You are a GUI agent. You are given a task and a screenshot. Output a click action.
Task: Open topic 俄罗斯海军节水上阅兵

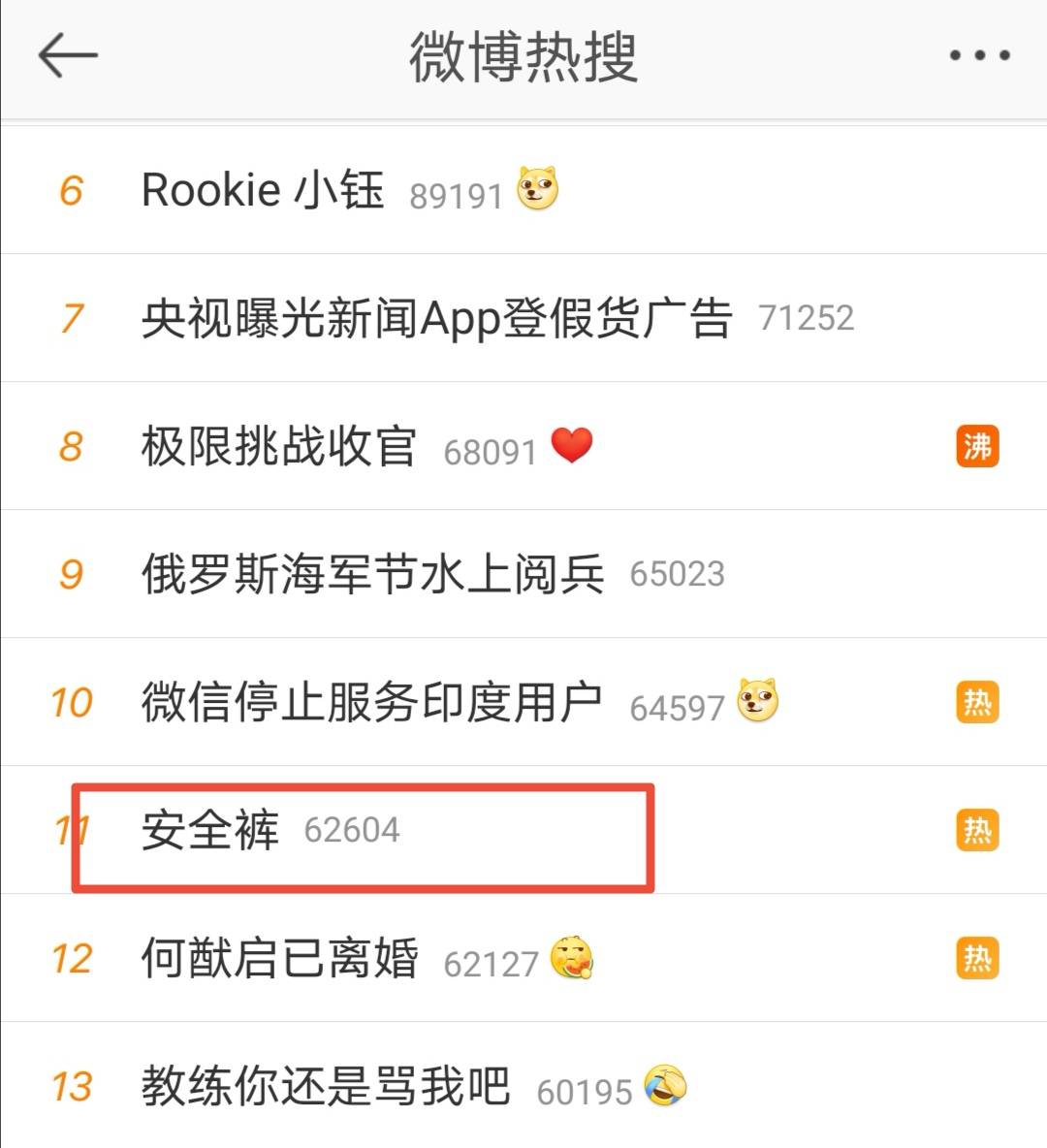[x=373, y=574]
